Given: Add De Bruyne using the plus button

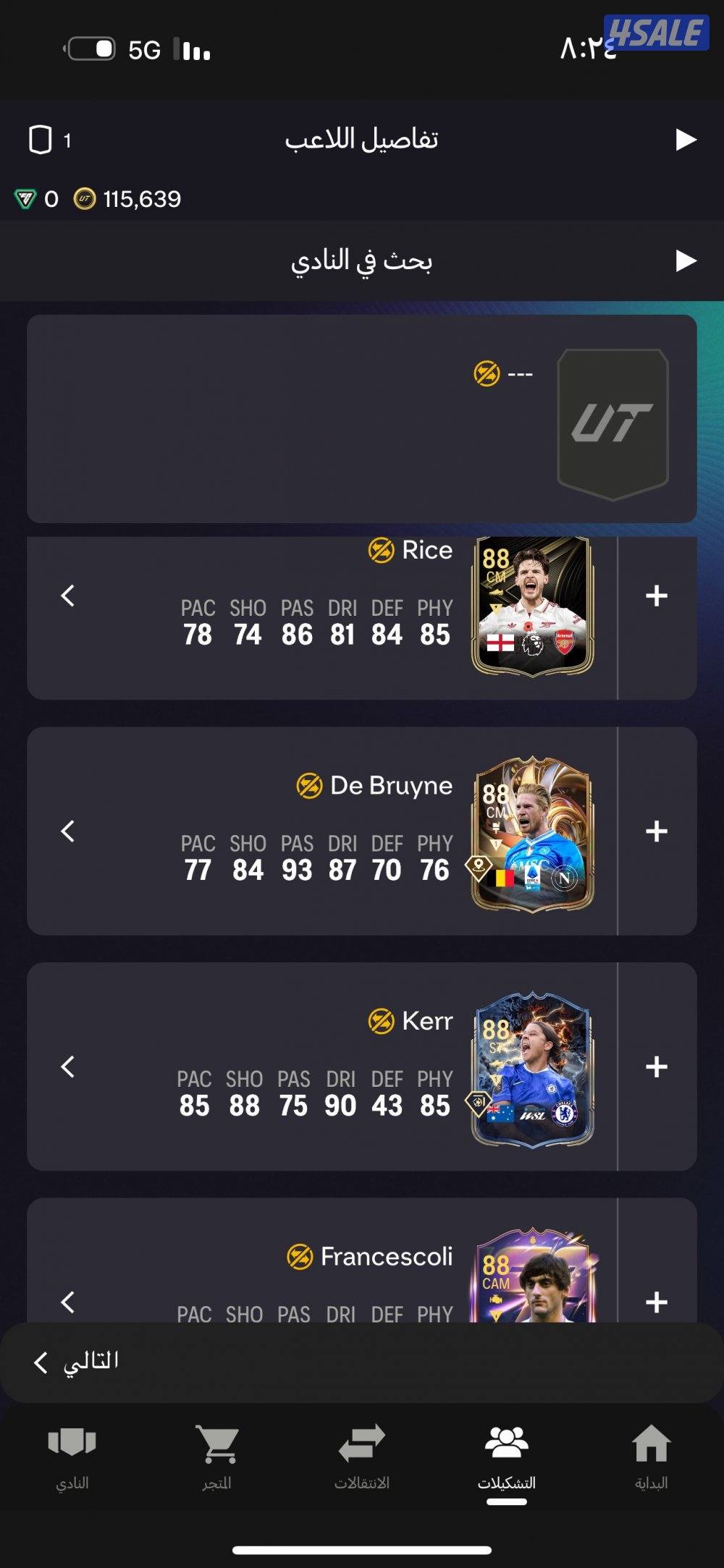Looking at the screenshot, I should click(x=657, y=831).
